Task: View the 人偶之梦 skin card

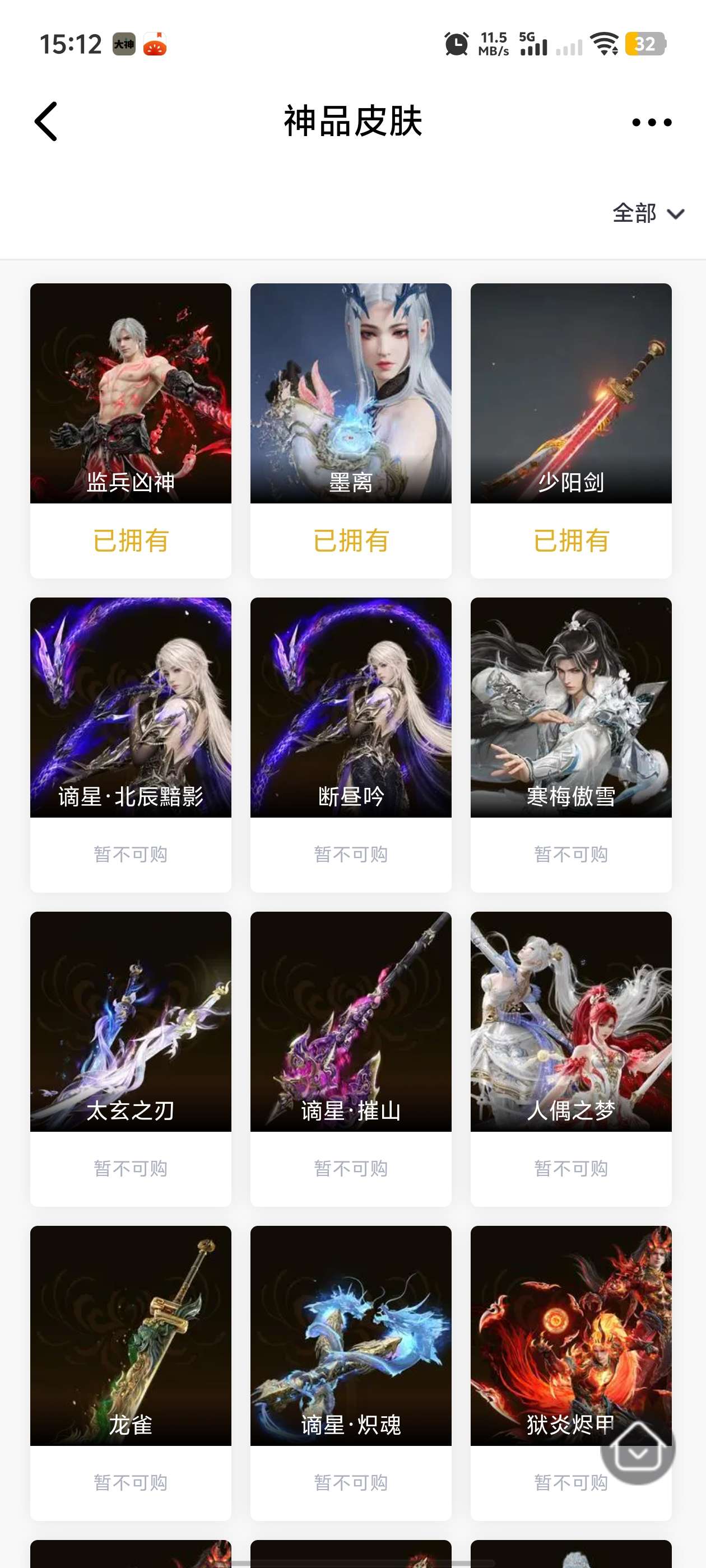Action: 571,1021
